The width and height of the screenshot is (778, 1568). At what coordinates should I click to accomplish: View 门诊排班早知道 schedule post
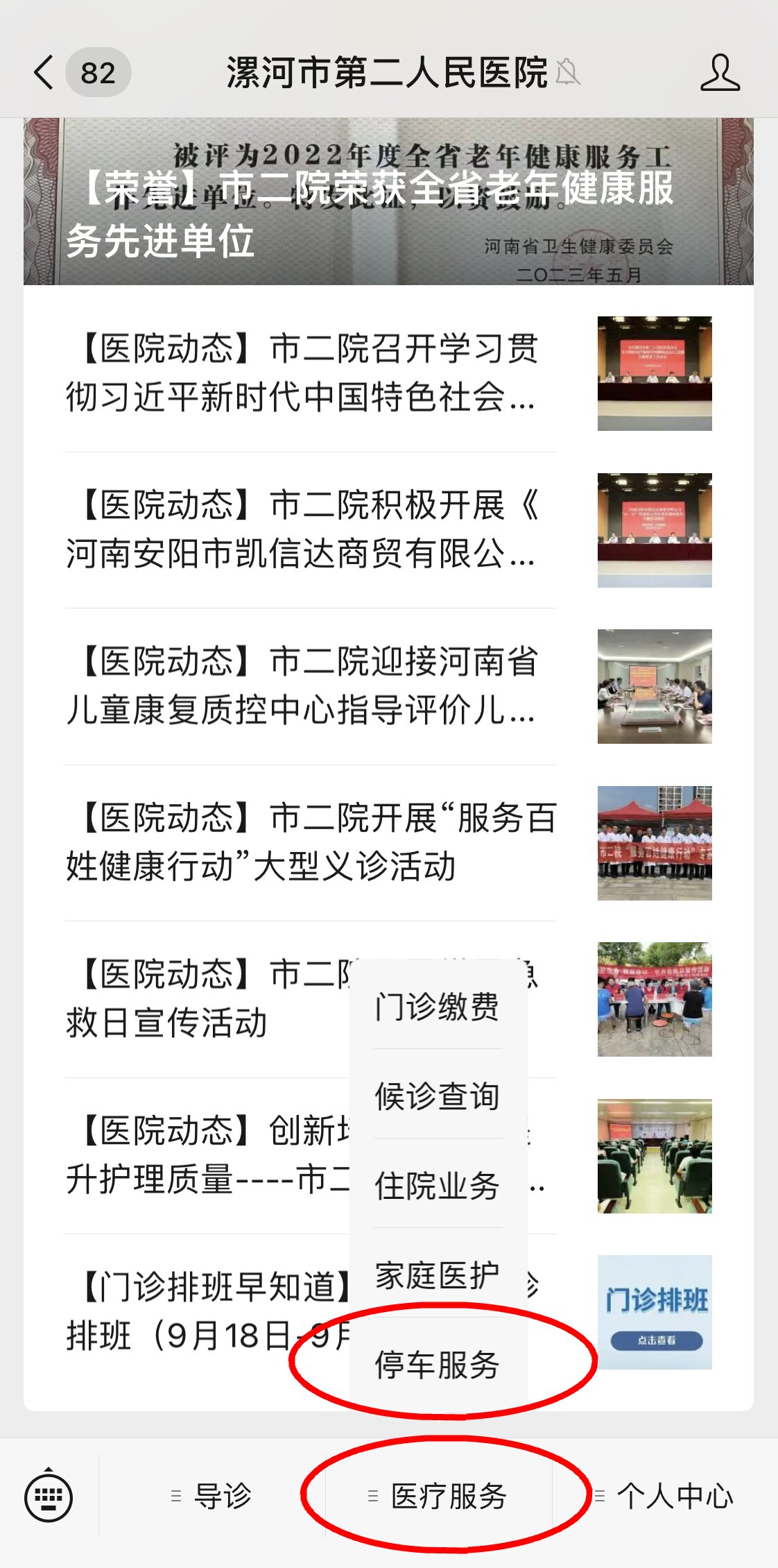coord(208,1311)
